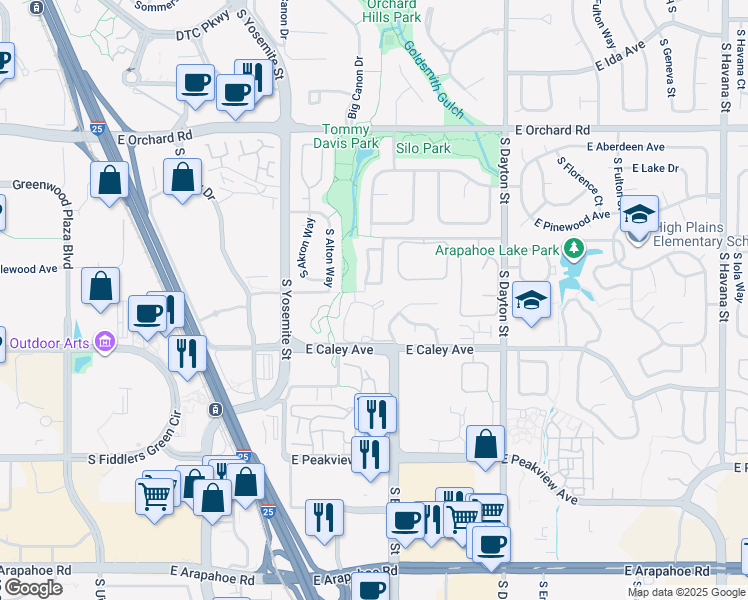Open the shopping bag marker on E Peakview Ave
The height and width of the screenshot is (600, 748).
(486, 447)
